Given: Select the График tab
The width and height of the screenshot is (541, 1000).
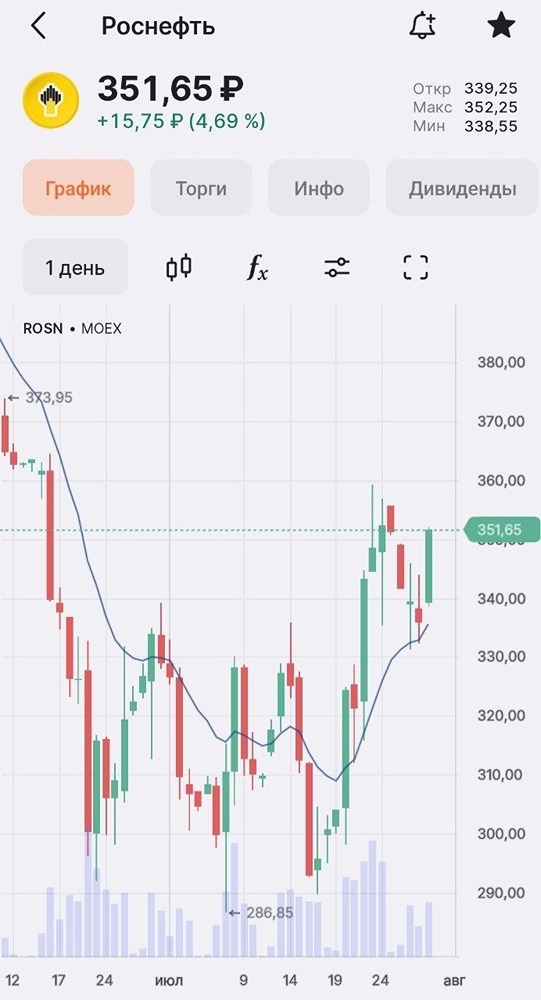Looking at the screenshot, I should click(x=78, y=188).
